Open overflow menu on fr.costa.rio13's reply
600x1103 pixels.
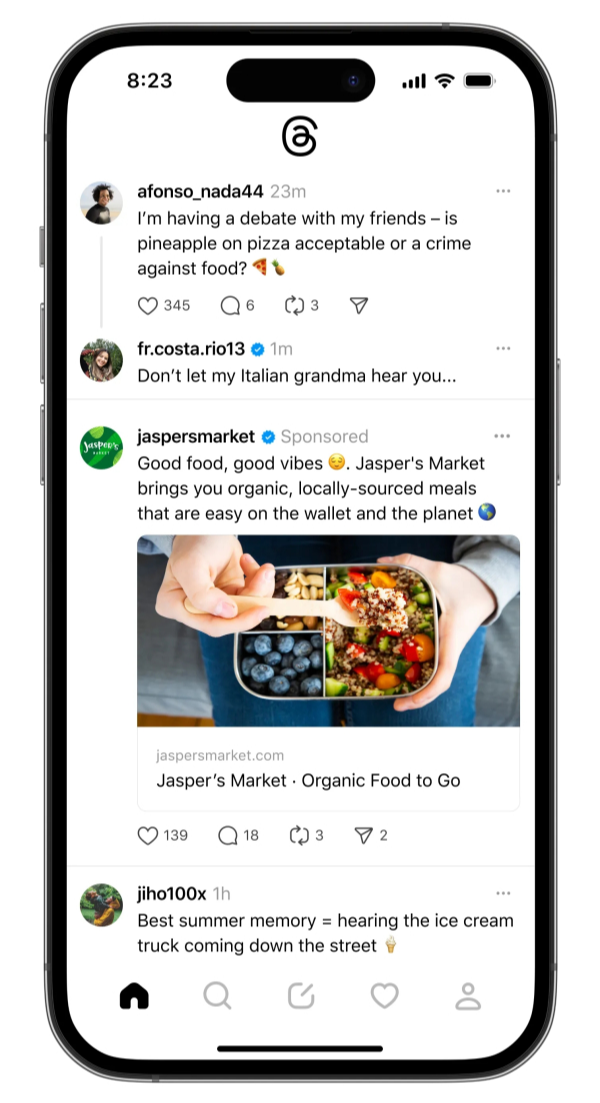(503, 349)
